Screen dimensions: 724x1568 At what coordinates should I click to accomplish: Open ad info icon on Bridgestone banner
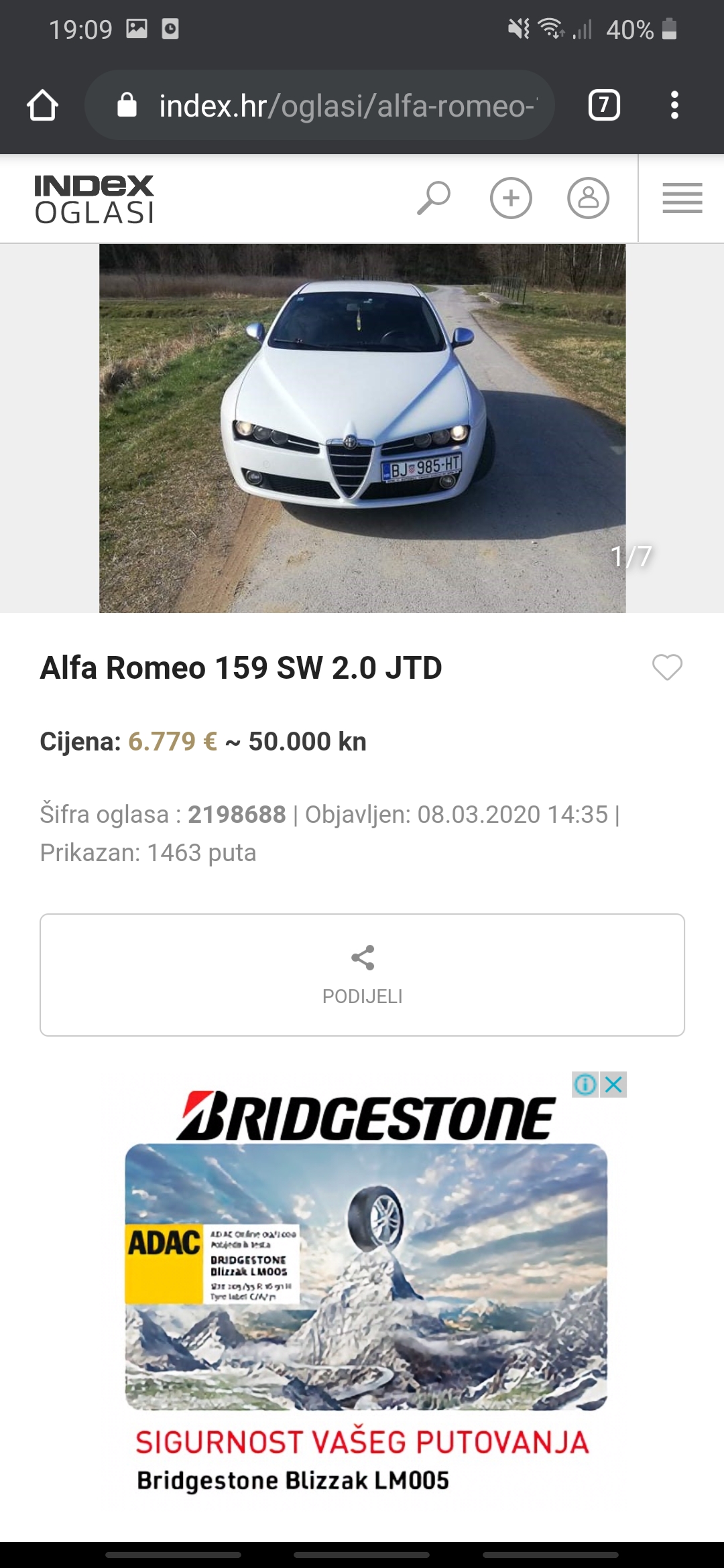585,1084
